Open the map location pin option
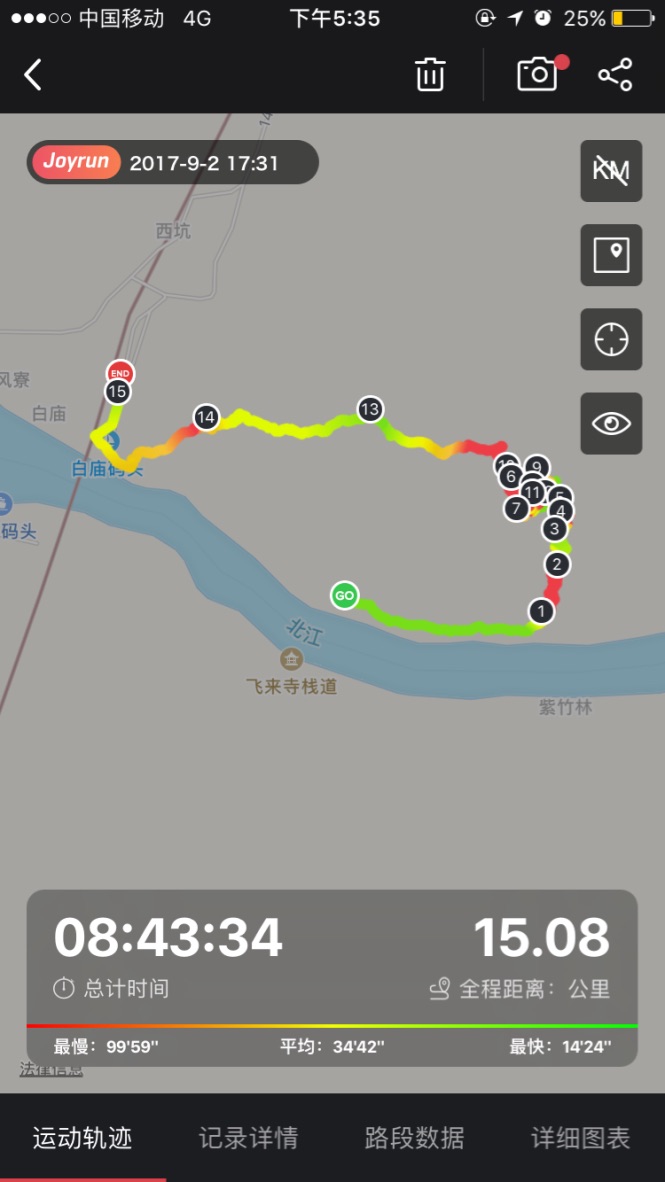 611,255
